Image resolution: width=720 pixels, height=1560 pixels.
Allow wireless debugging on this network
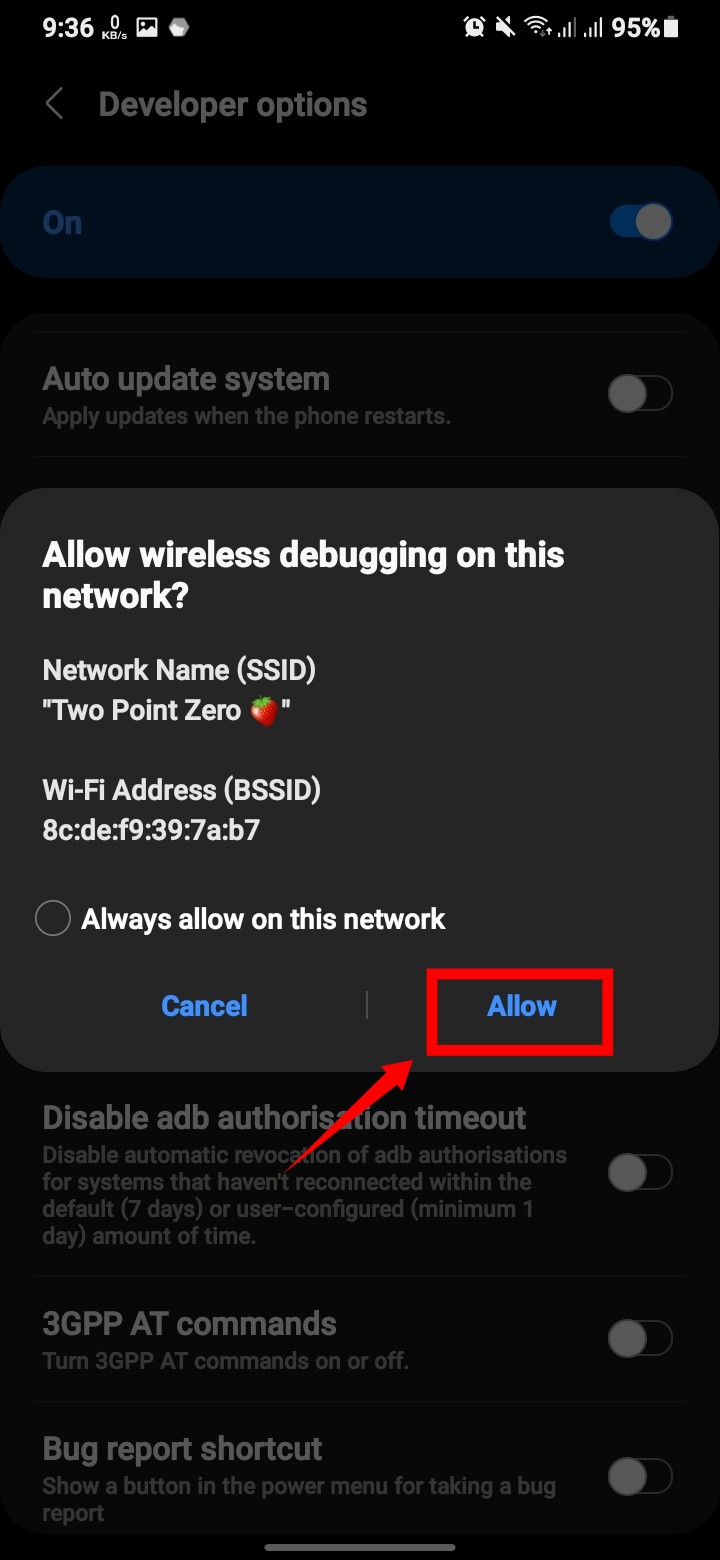click(521, 1006)
